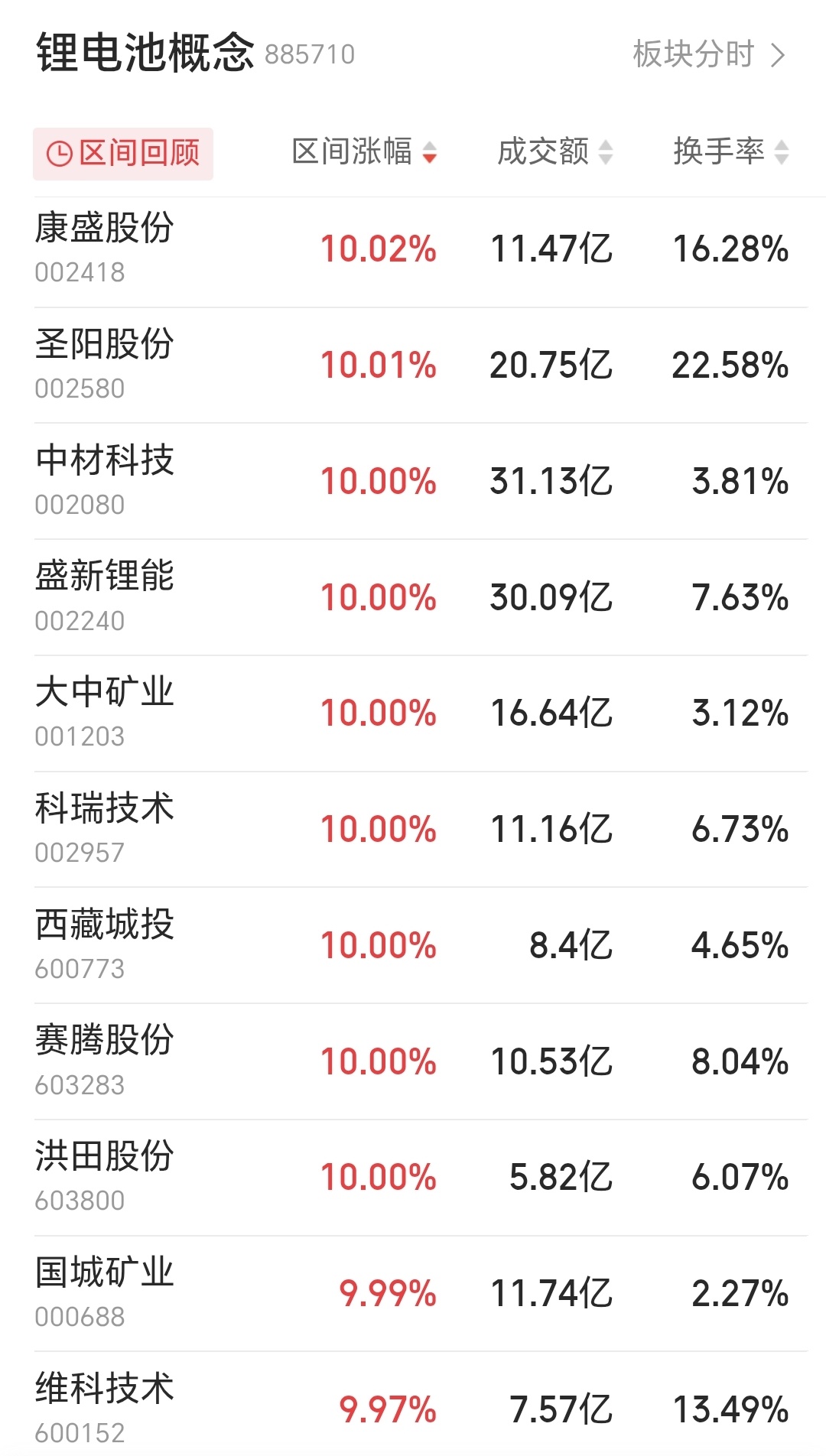Open 科瑞技术 002957 stock row
The height and width of the screenshot is (1456, 826).
click(105, 829)
